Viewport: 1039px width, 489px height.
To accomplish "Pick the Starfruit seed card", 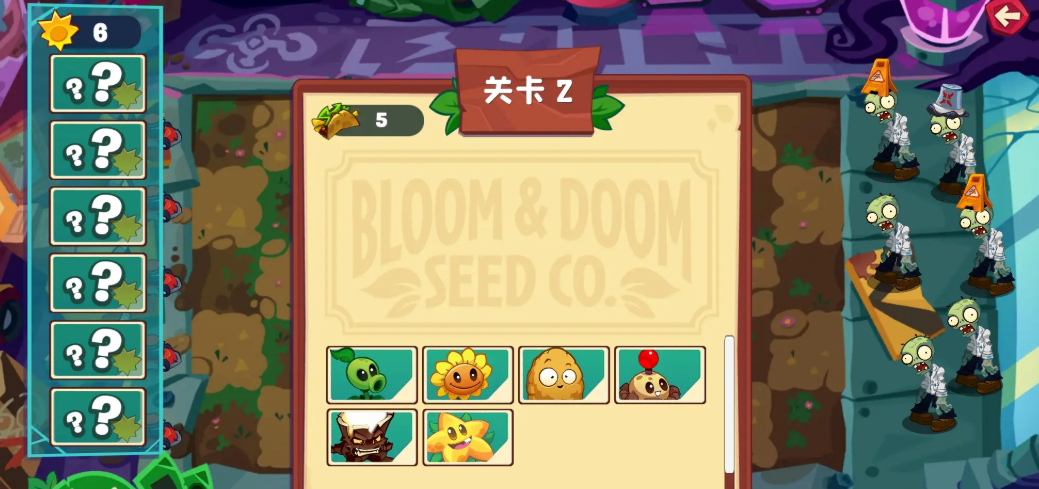I will pos(468,437).
